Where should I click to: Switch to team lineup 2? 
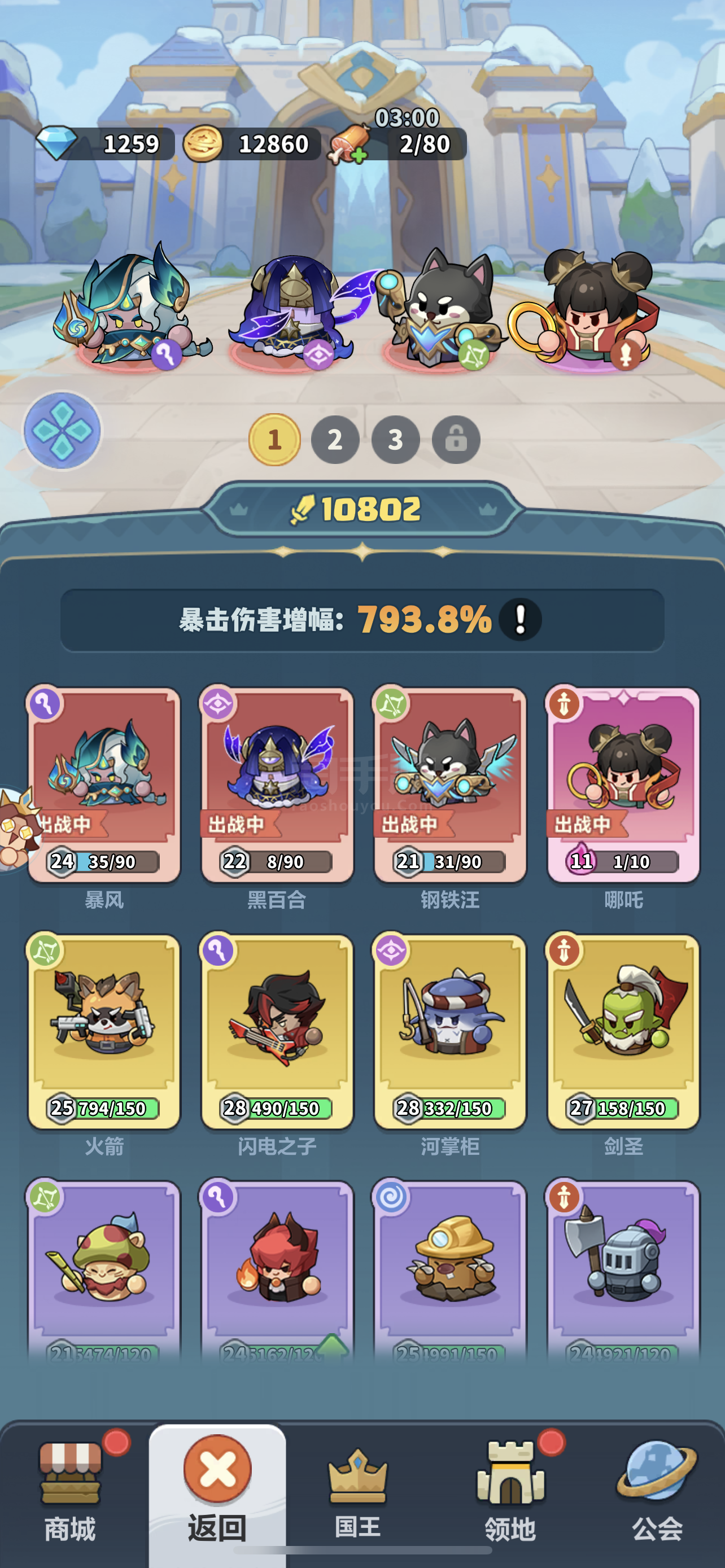click(335, 440)
